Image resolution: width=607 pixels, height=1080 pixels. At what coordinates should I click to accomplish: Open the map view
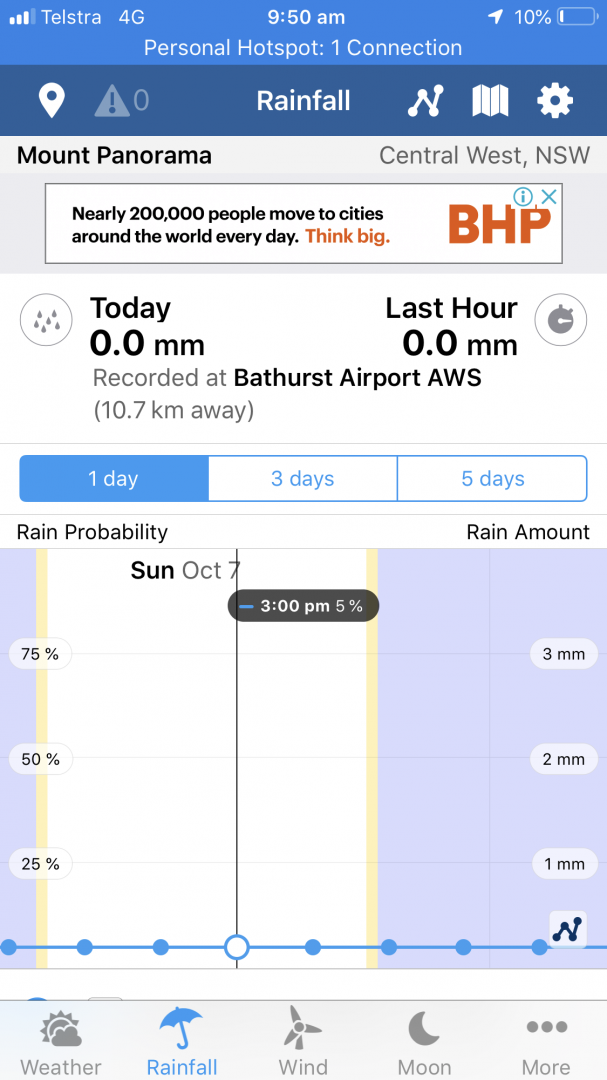(x=490, y=101)
